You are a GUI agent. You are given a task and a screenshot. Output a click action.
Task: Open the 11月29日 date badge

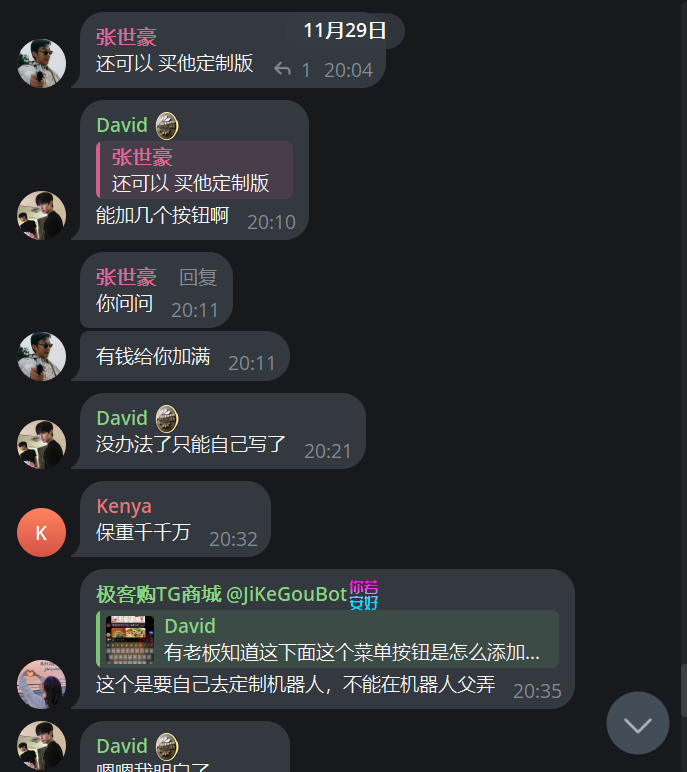(345, 30)
